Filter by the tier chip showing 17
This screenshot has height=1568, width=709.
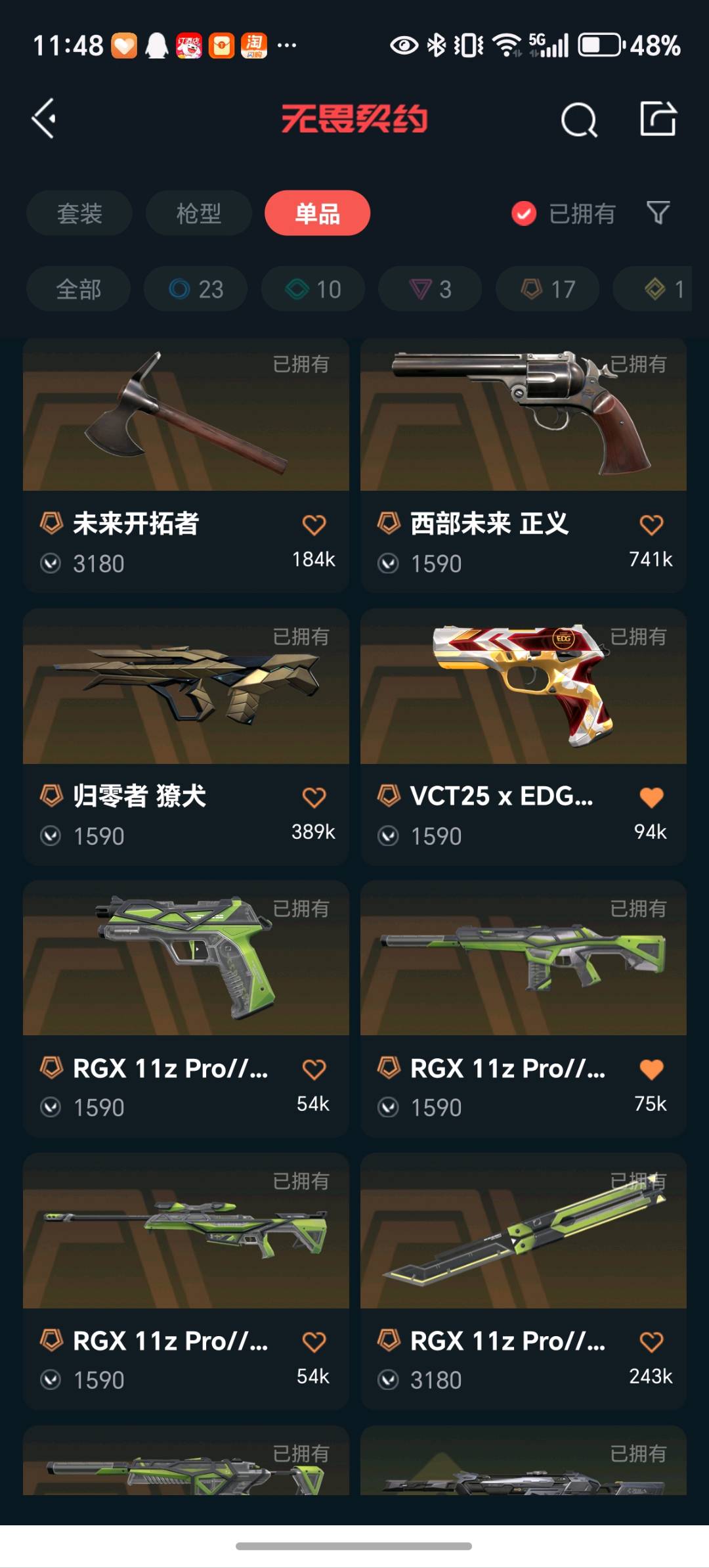click(x=548, y=289)
